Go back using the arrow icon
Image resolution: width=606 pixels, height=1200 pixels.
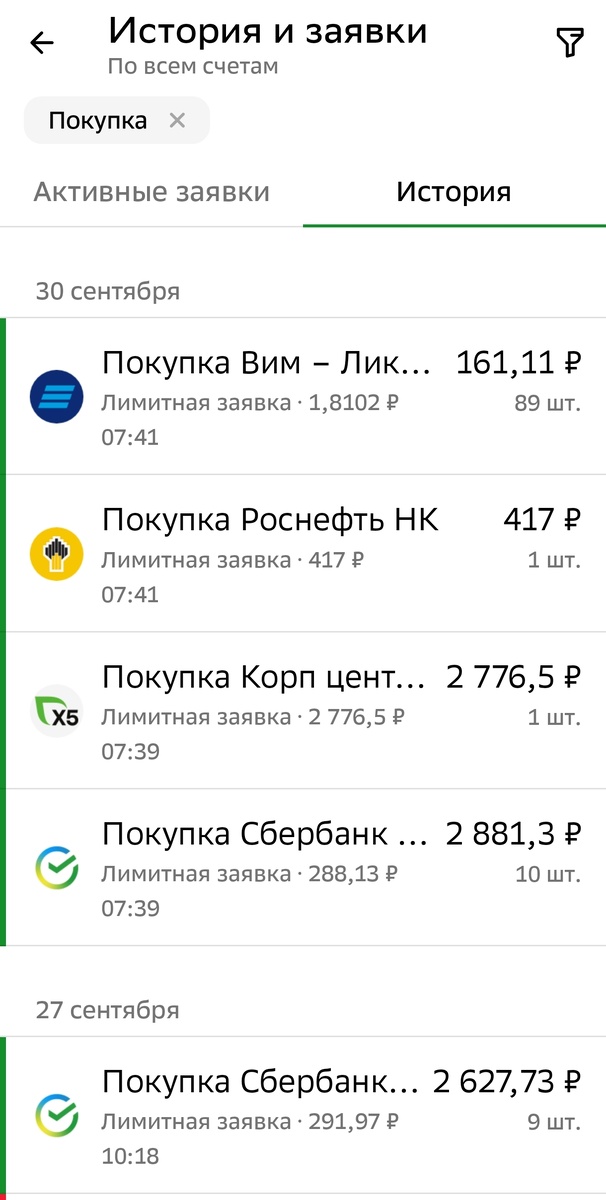pyautogui.click(x=42, y=43)
